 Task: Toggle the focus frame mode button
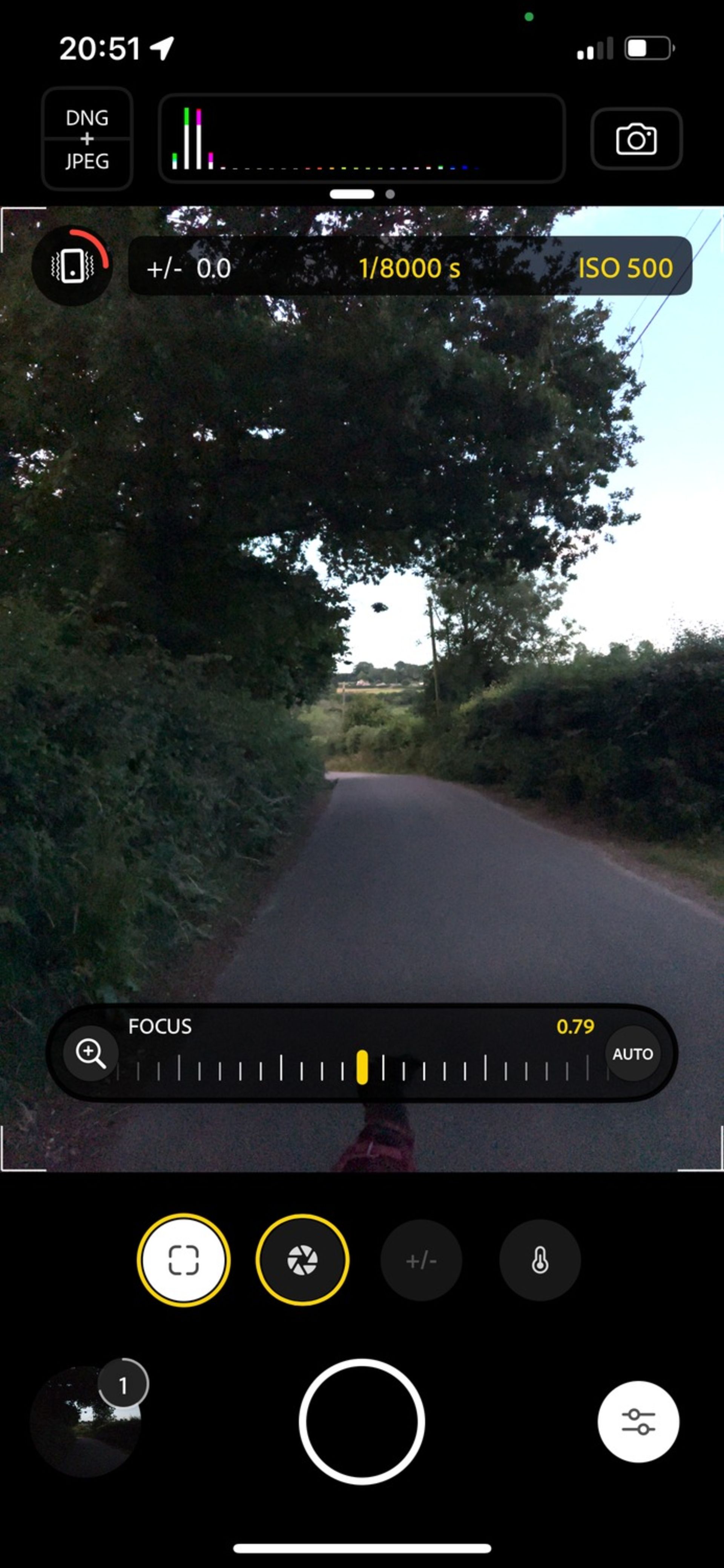coord(183,1260)
